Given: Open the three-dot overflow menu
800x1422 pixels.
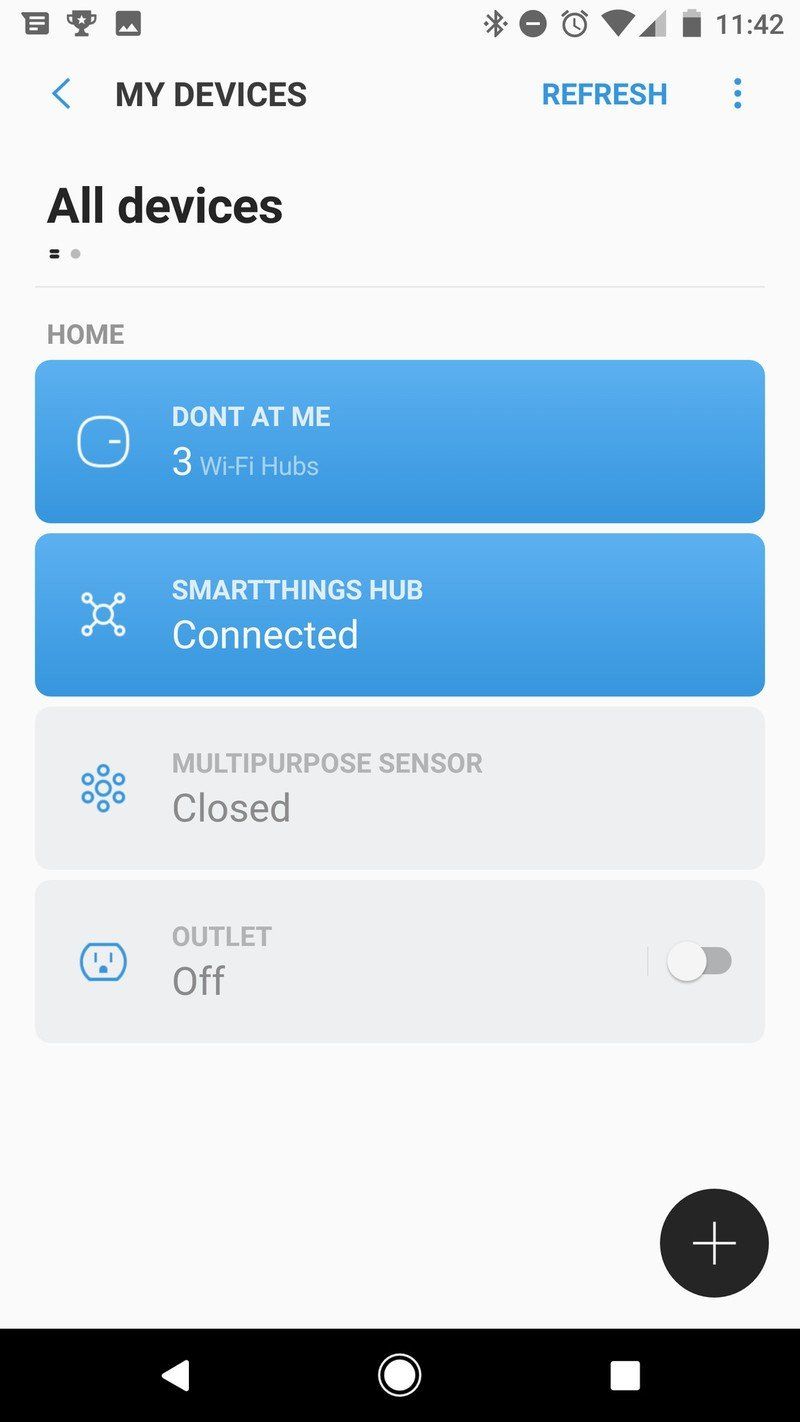Looking at the screenshot, I should pos(737,93).
